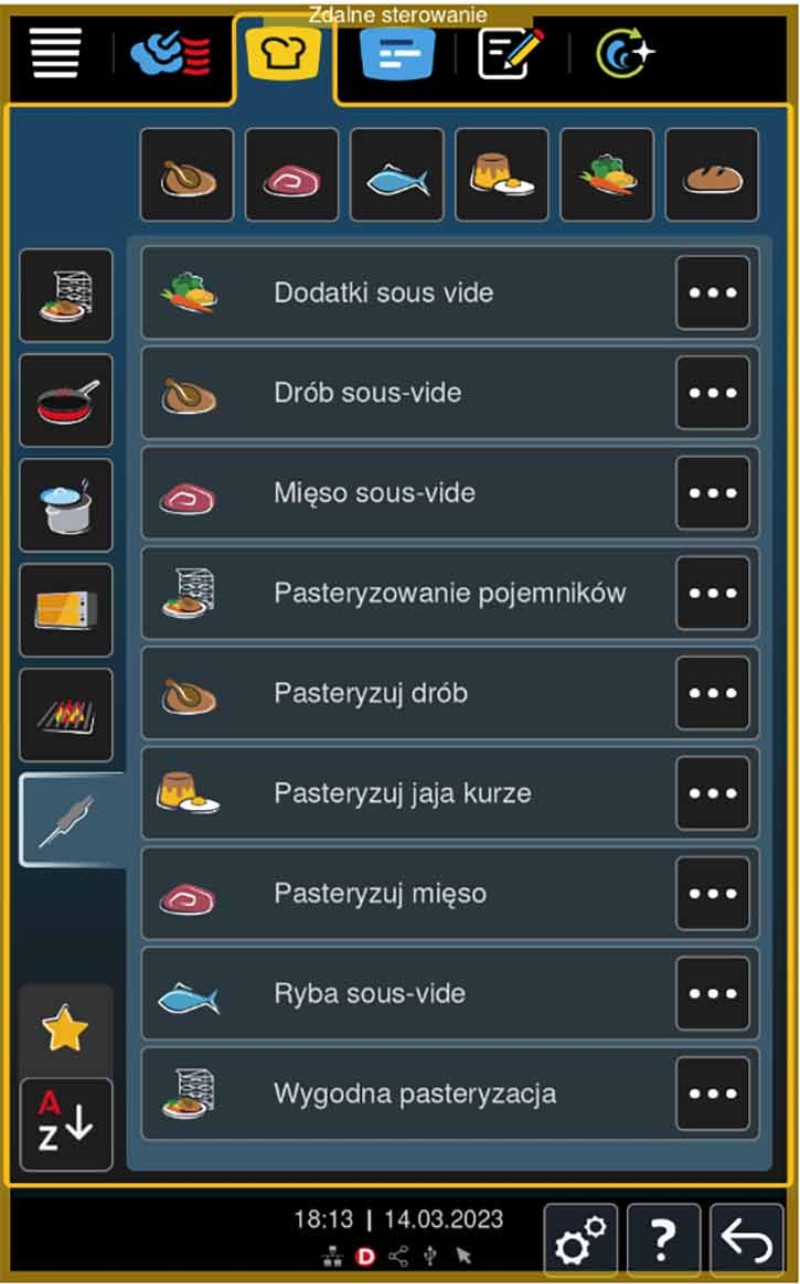800x1284 pixels.
Task: Open more options for Wygodna pasteryzacja
Action: click(712, 1093)
